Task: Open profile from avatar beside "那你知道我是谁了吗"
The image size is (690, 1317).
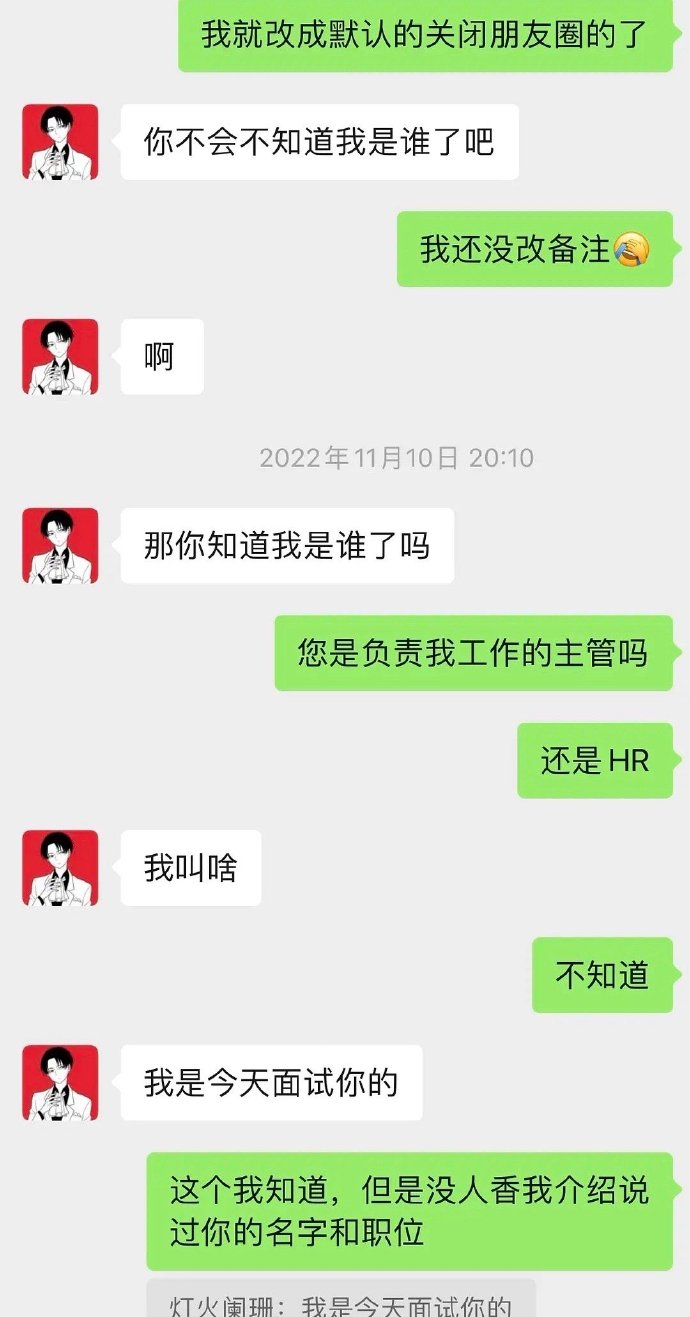Action: tap(60, 545)
